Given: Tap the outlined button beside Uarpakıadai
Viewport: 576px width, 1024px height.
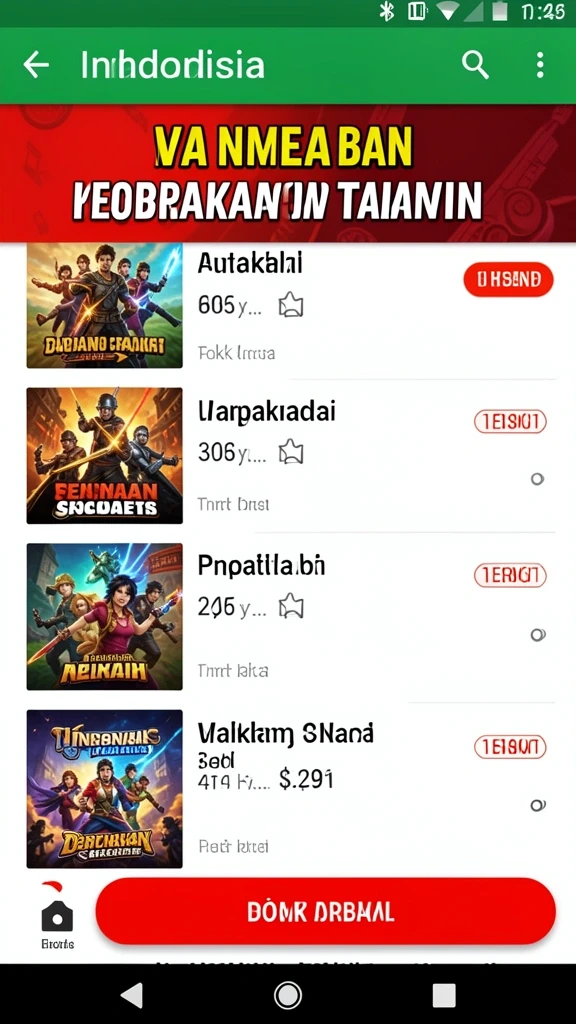Looking at the screenshot, I should (510, 423).
